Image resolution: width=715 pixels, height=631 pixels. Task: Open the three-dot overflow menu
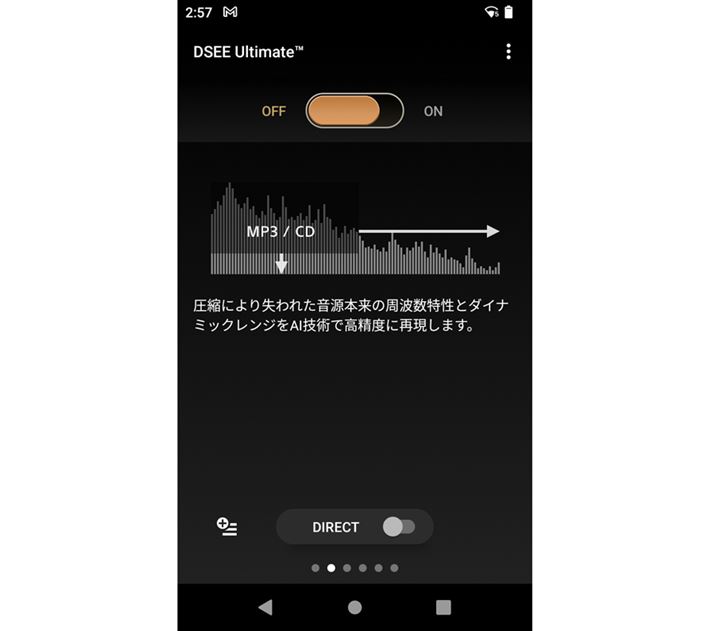(x=508, y=52)
